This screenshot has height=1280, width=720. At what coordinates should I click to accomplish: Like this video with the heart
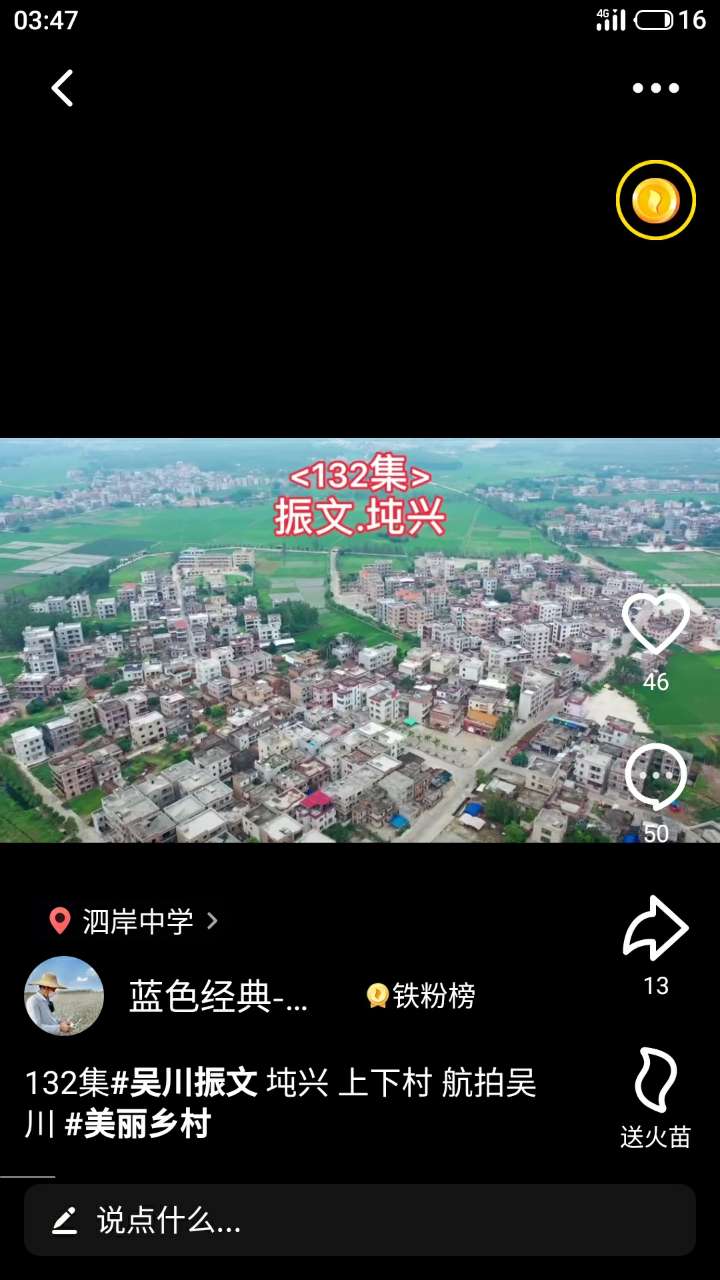(x=656, y=624)
